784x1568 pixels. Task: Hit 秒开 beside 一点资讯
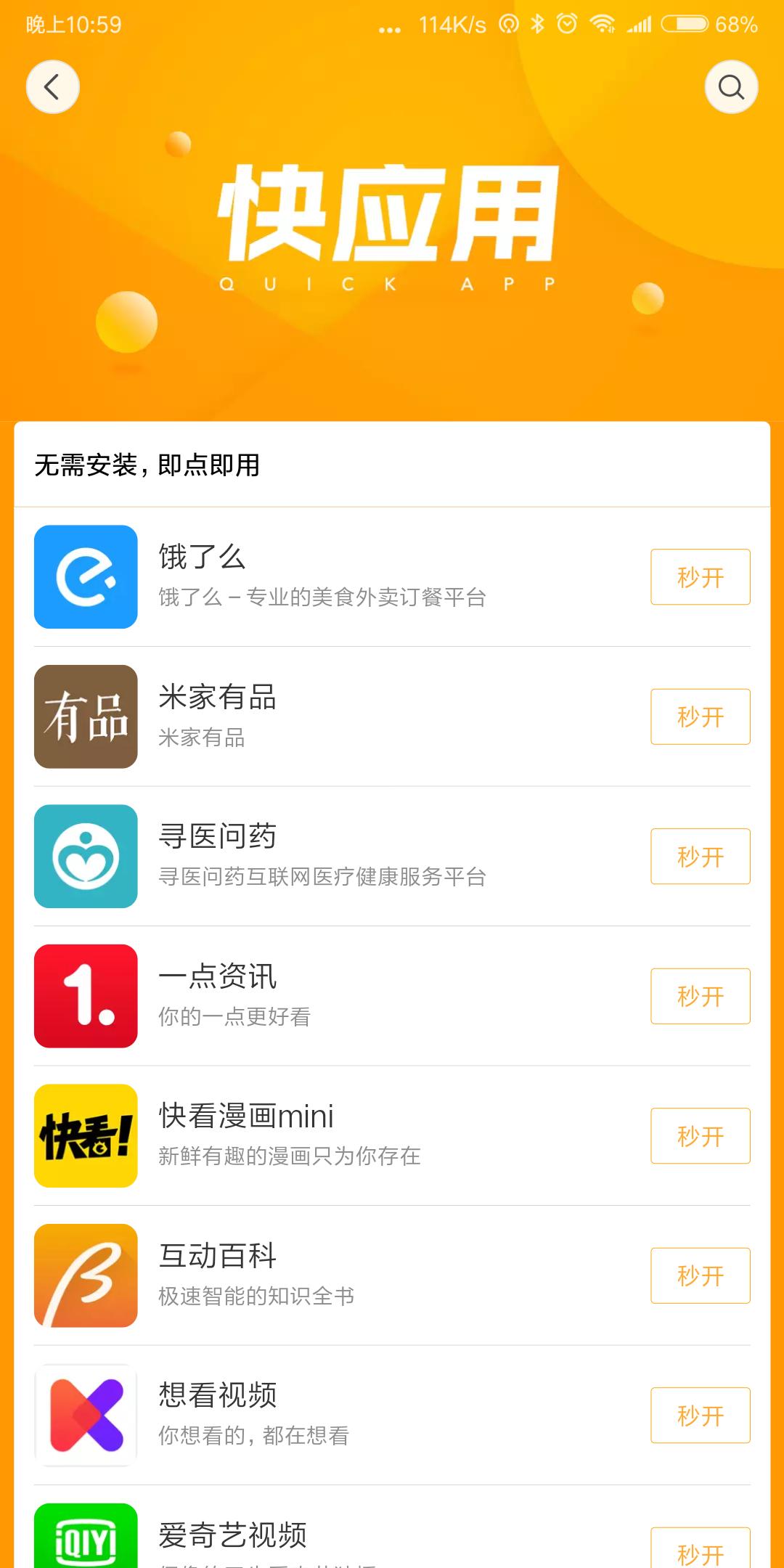(x=699, y=996)
